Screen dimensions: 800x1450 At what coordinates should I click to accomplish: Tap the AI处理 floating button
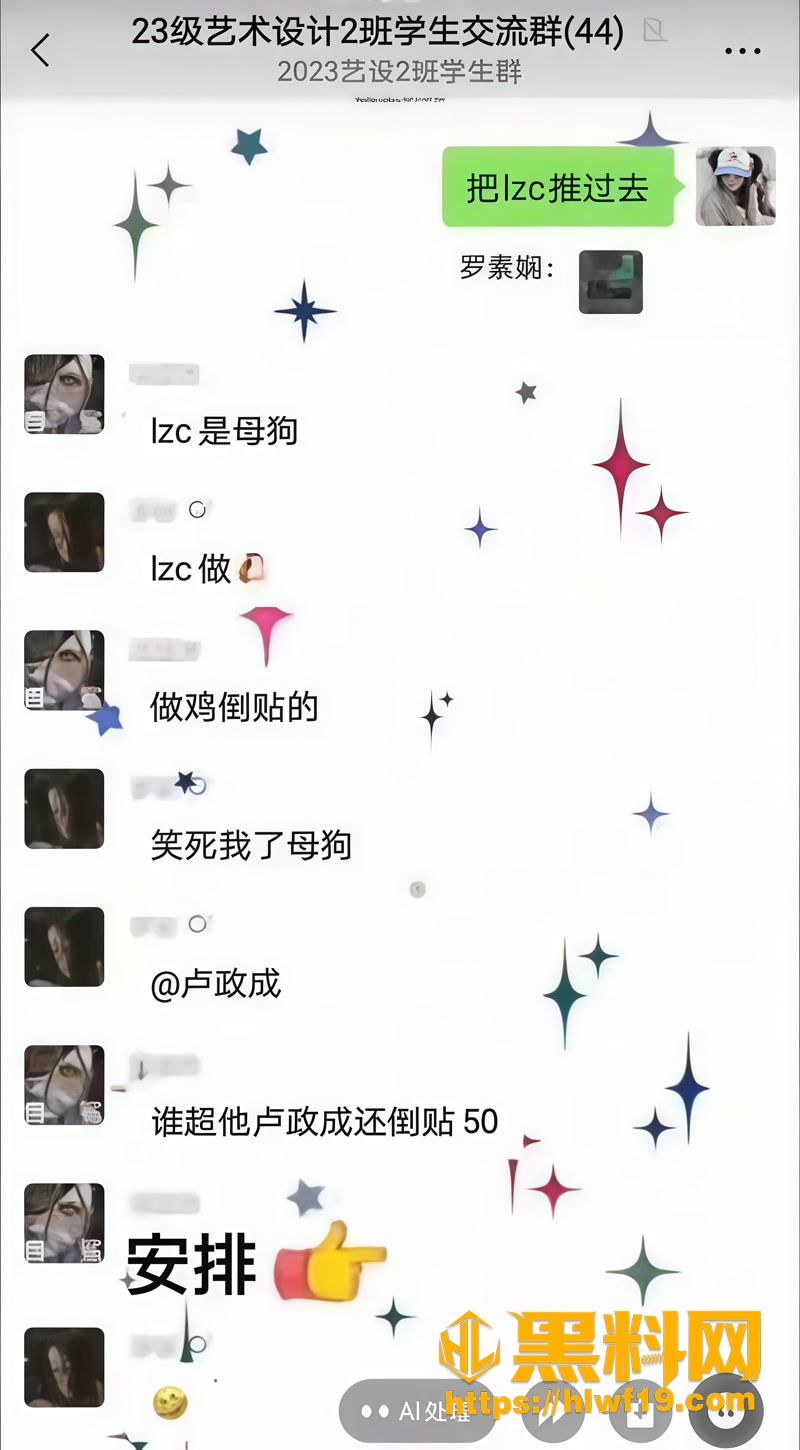(418, 1411)
